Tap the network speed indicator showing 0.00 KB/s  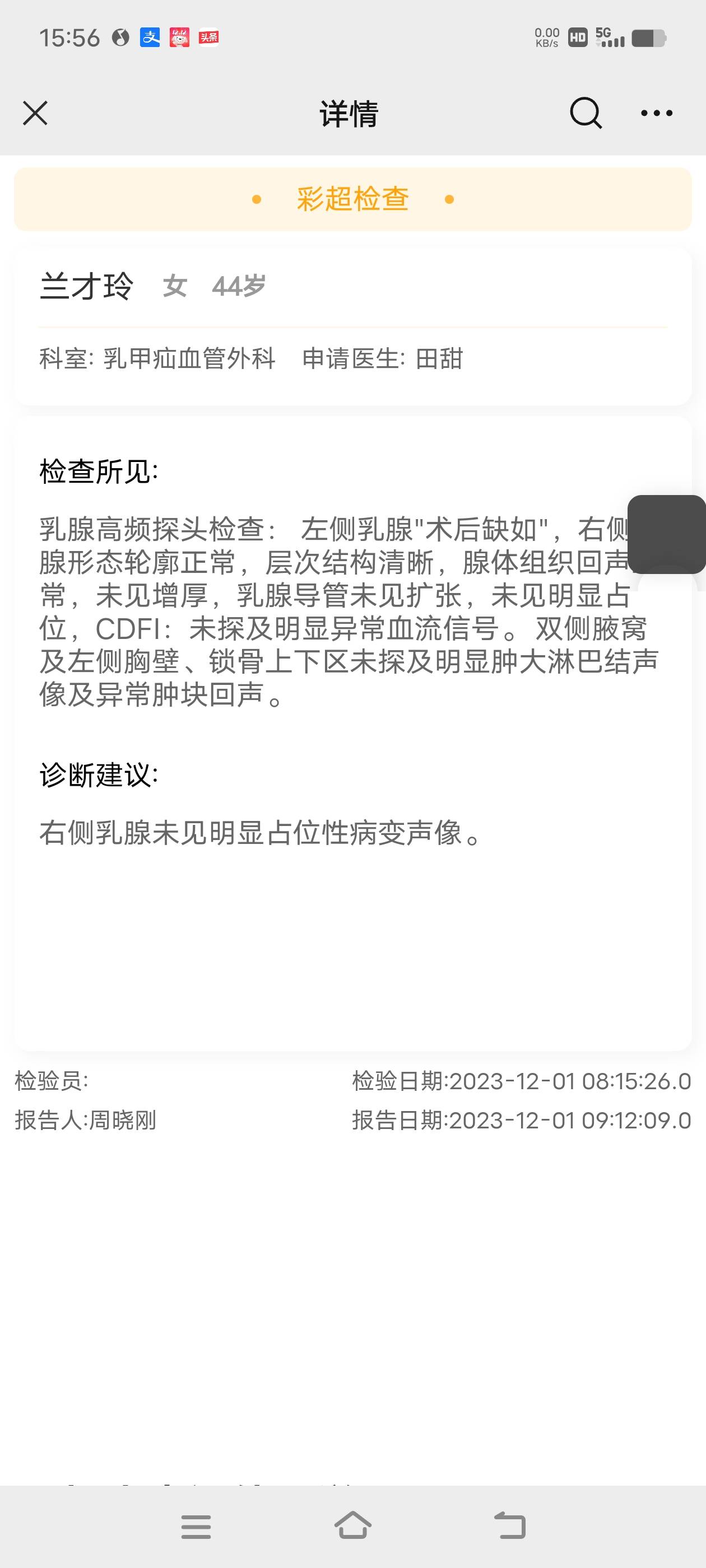(x=546, y=38)
